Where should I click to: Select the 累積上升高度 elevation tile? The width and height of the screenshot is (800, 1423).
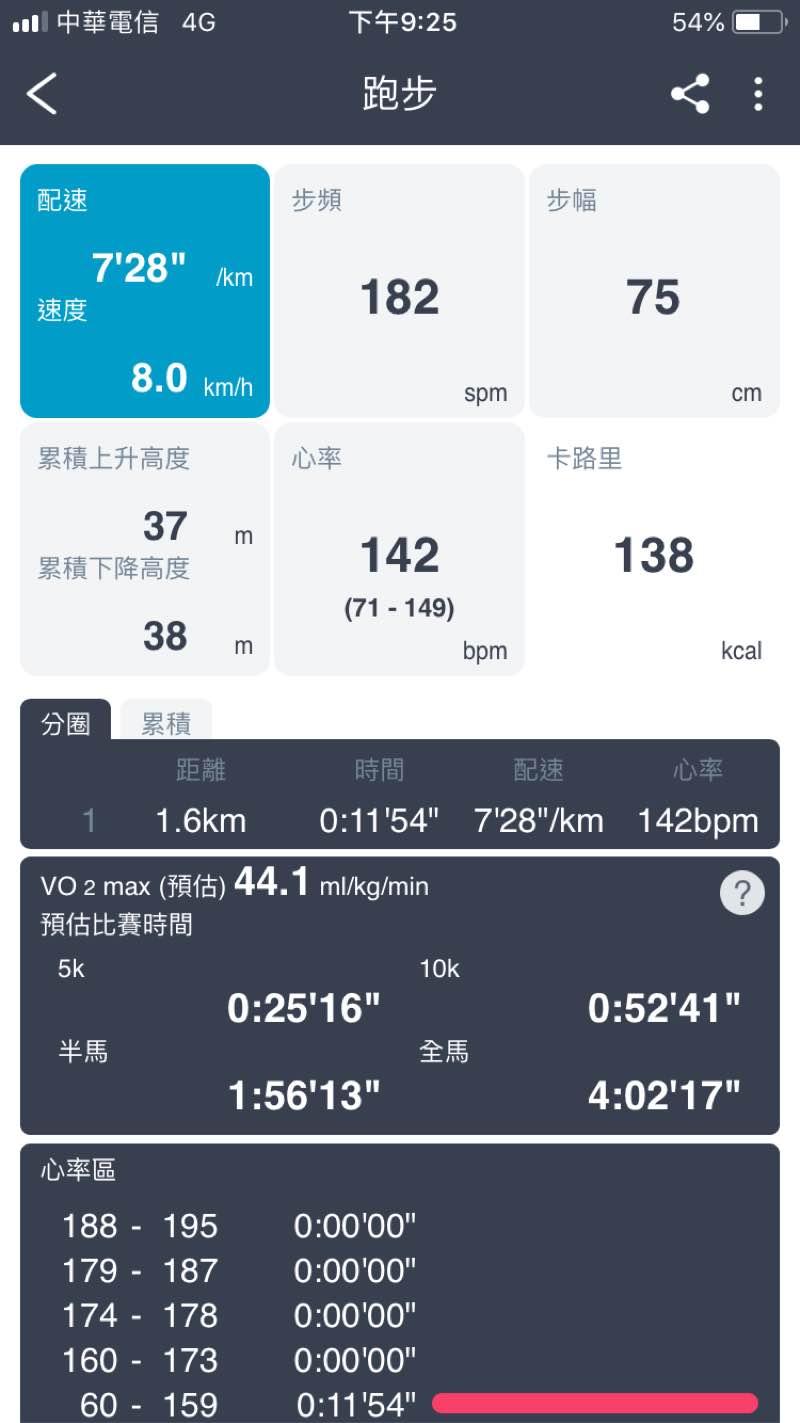145,548
